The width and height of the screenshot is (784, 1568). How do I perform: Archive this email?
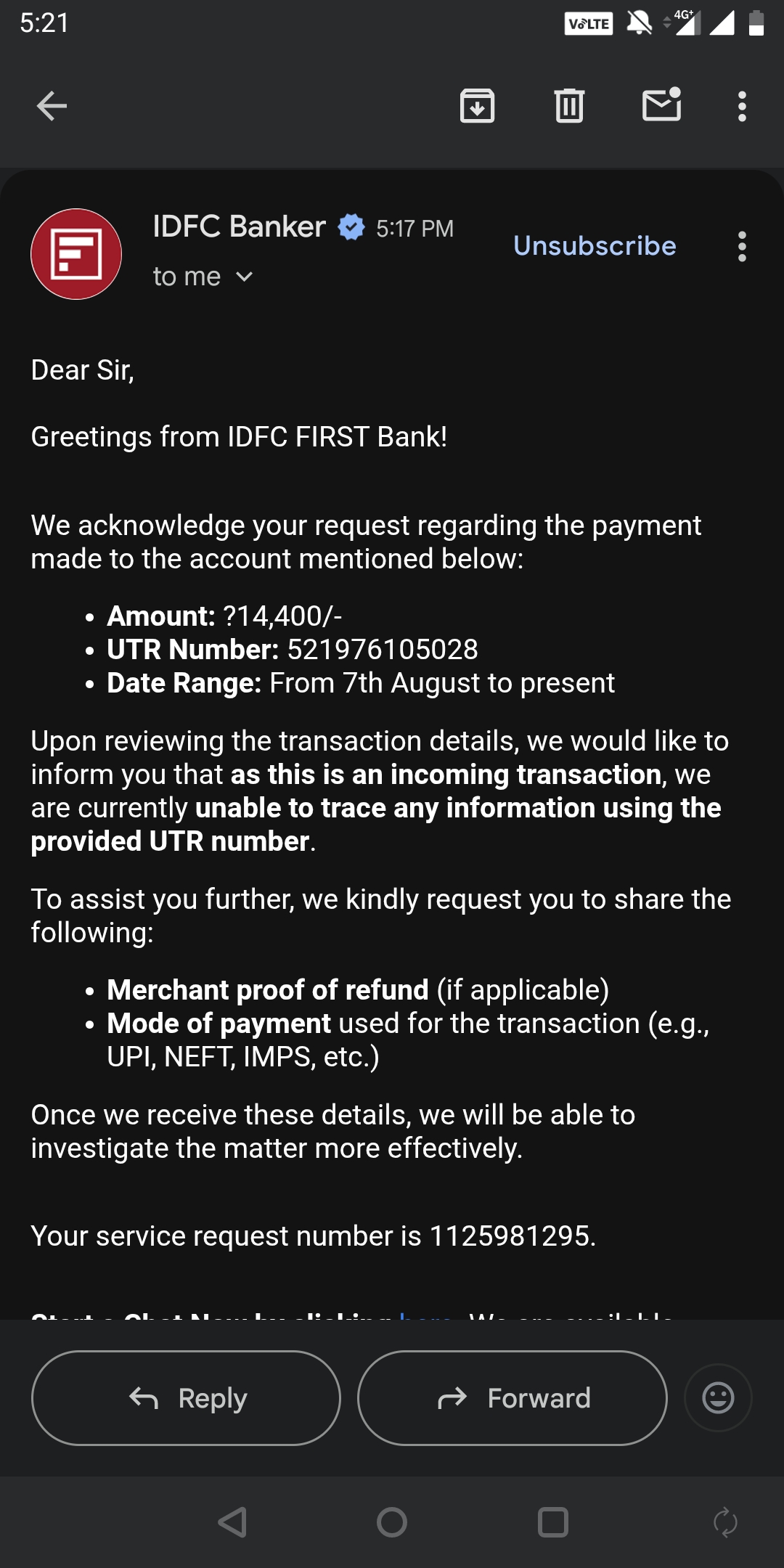point(477,106)
